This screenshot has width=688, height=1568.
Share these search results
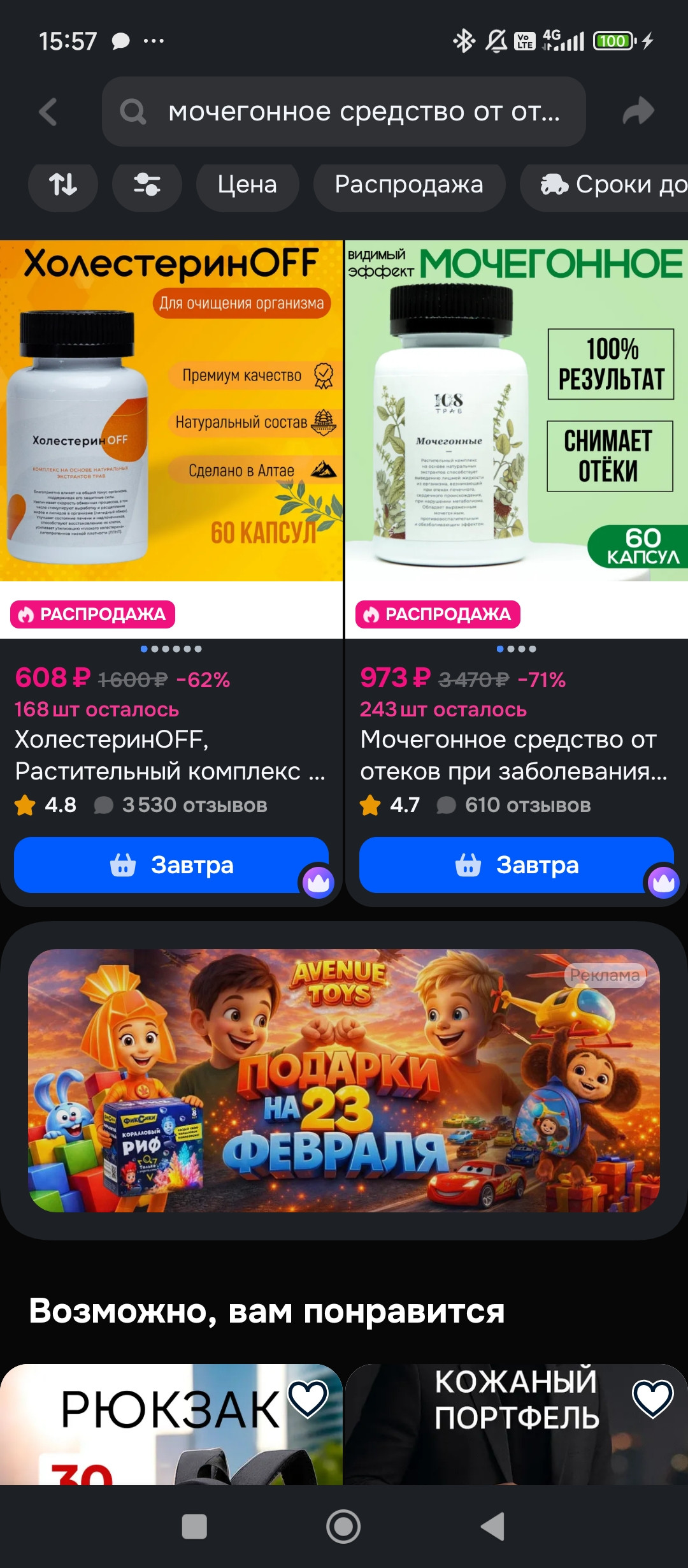pyautogui.click(x=638, y=111)
